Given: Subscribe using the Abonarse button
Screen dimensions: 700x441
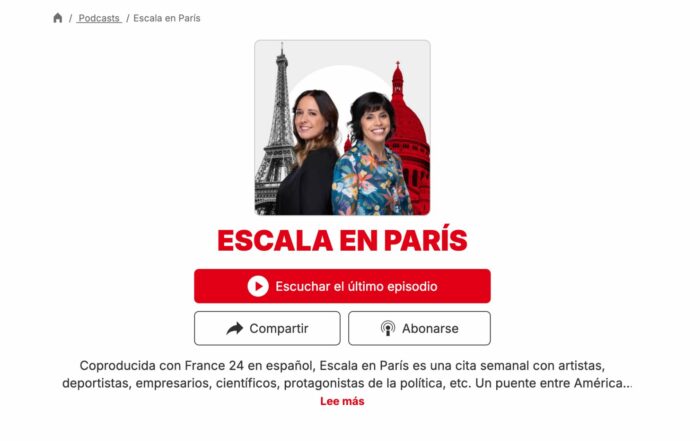Looking at the screenshot, I should pos(418,328).
